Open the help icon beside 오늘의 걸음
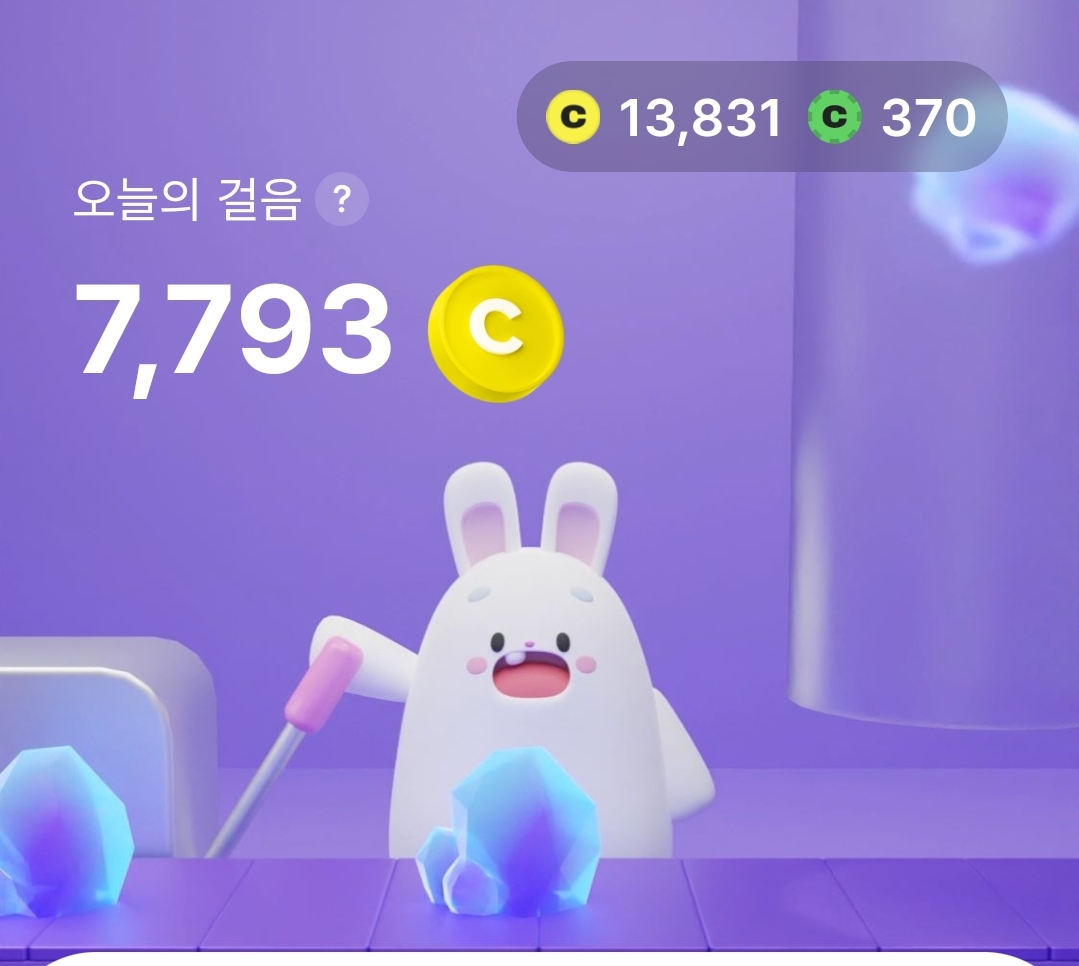Viewport: 1079px width, 966px height. (x=341, y=200)
